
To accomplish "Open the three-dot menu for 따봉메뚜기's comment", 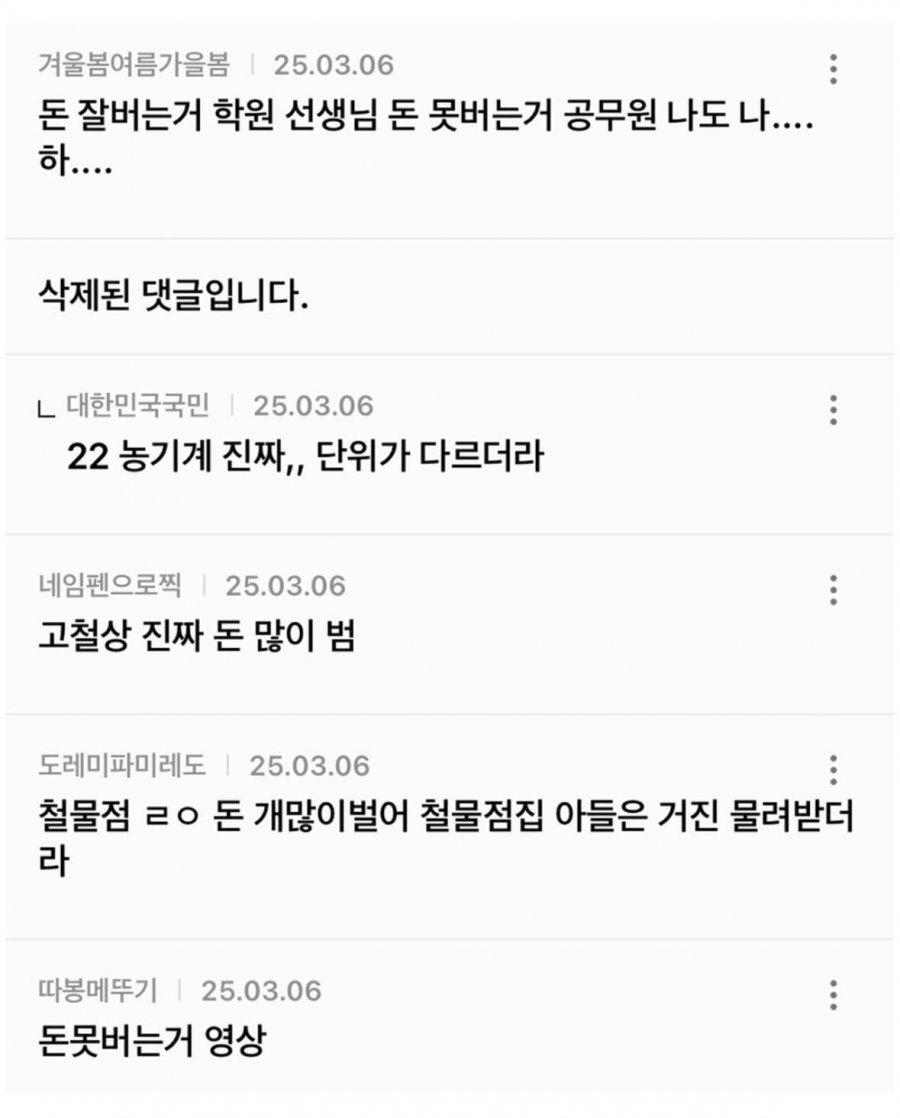I will [x=833, y=995].
